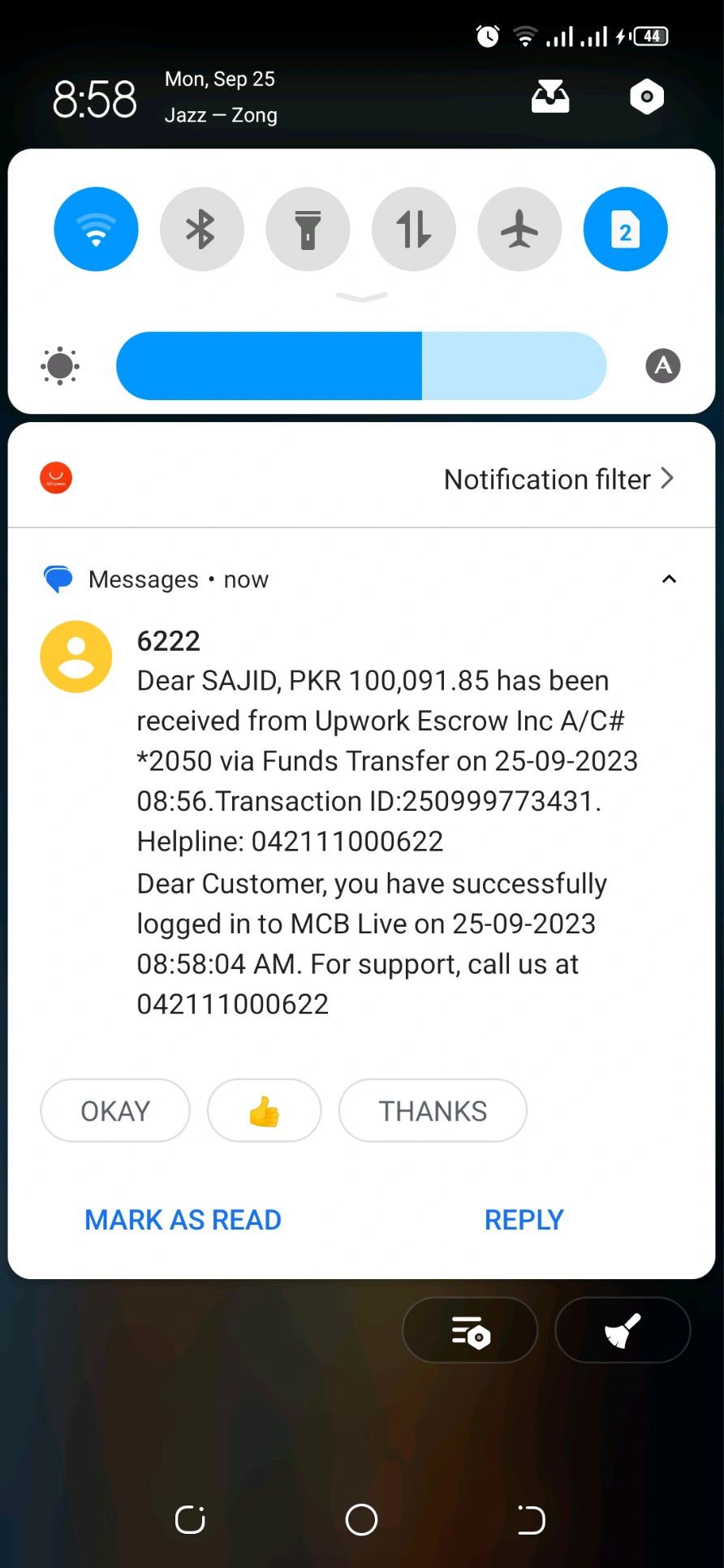This screenshot has height=1568, width=724.
Task: Collapse the Messages notification
Action: coord(669,579)
